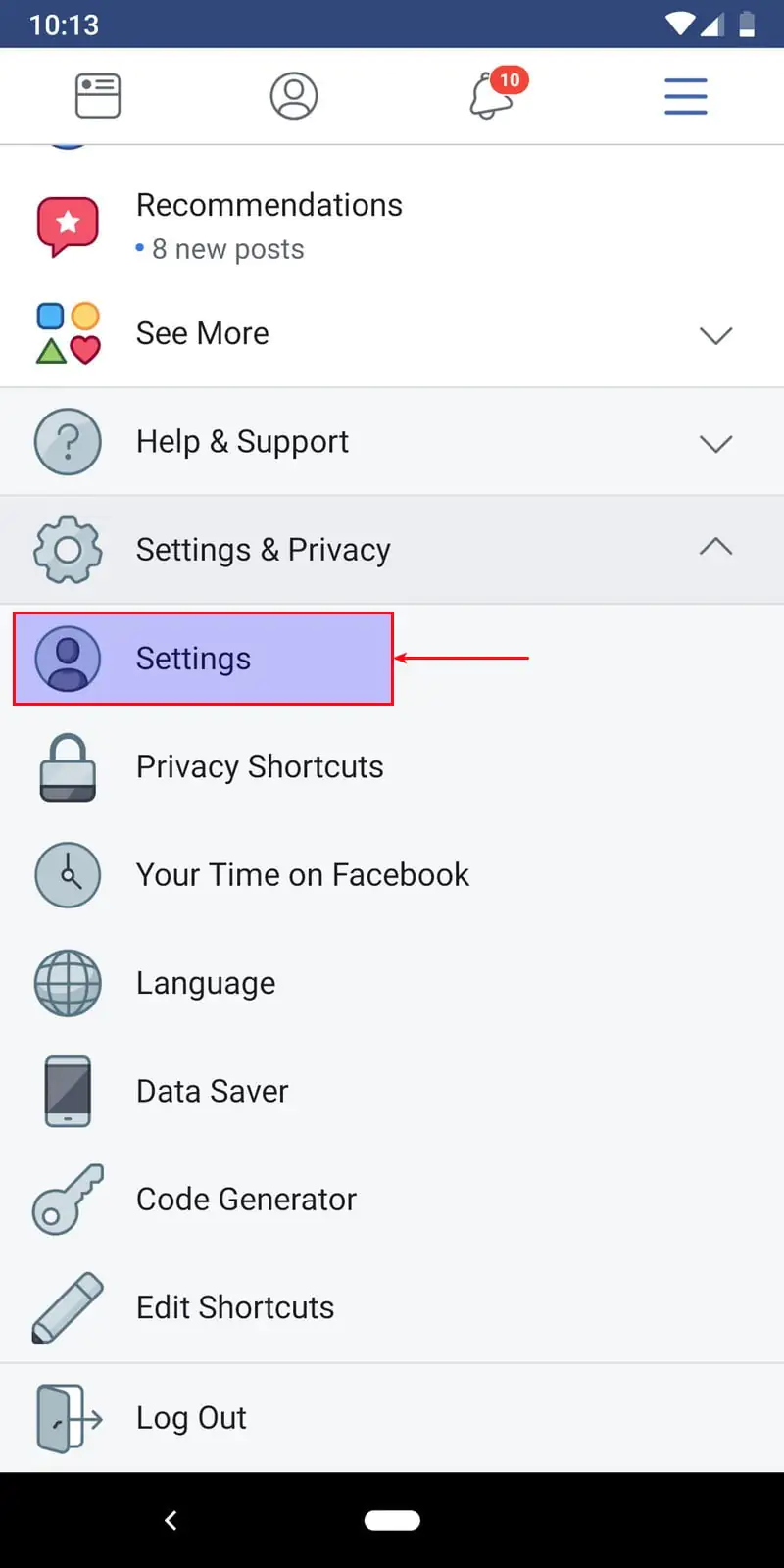Viewport: 784px width, 1568px height.
Task: Go back with system back arrow
Action: point(171,1520)
